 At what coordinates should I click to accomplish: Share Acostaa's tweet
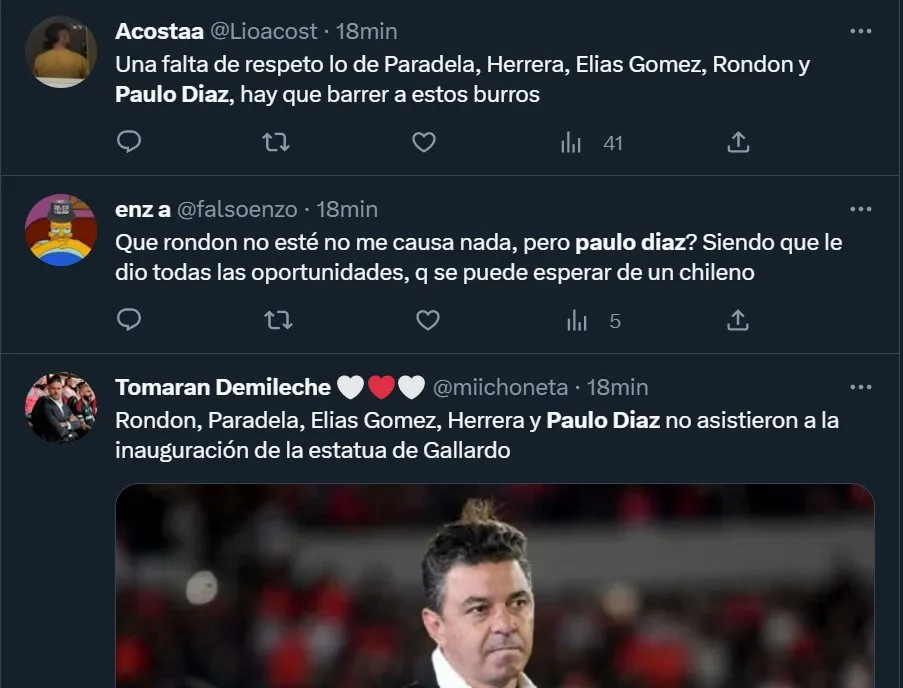coord(738,142)
